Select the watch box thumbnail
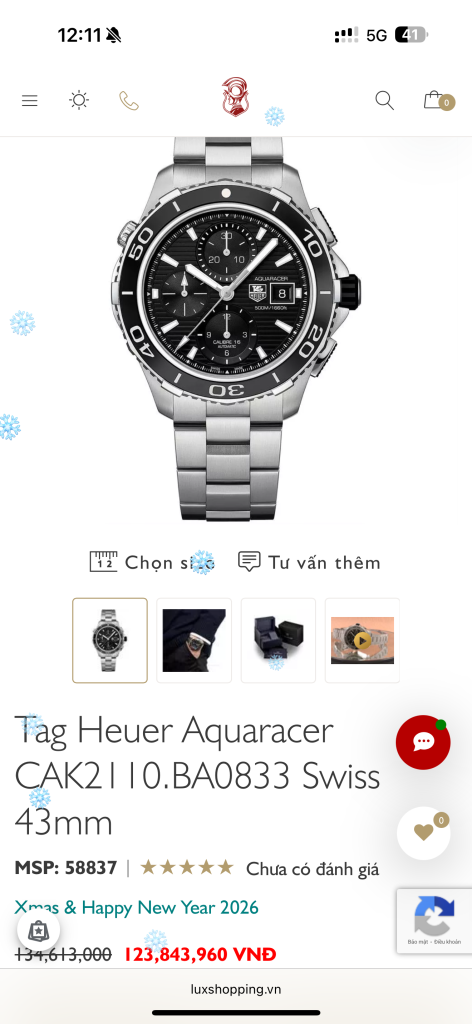This screenshot has height=1024, width=472. [x=278, y=640]
